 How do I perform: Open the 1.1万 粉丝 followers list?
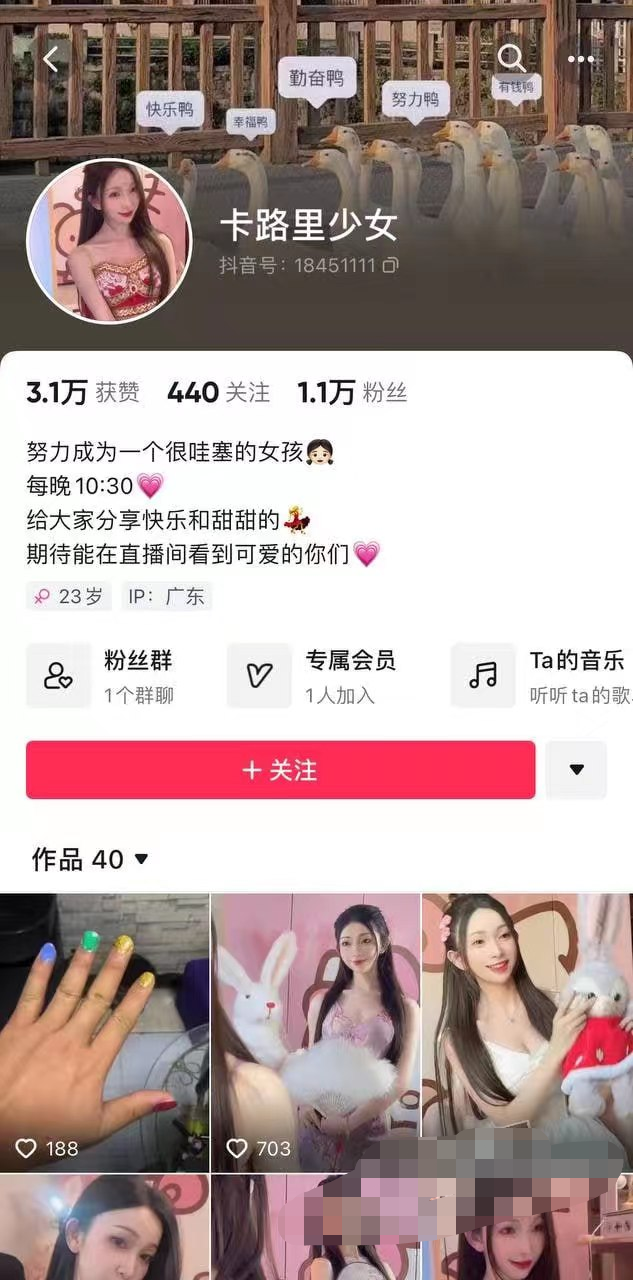click(x=352, y=393)
